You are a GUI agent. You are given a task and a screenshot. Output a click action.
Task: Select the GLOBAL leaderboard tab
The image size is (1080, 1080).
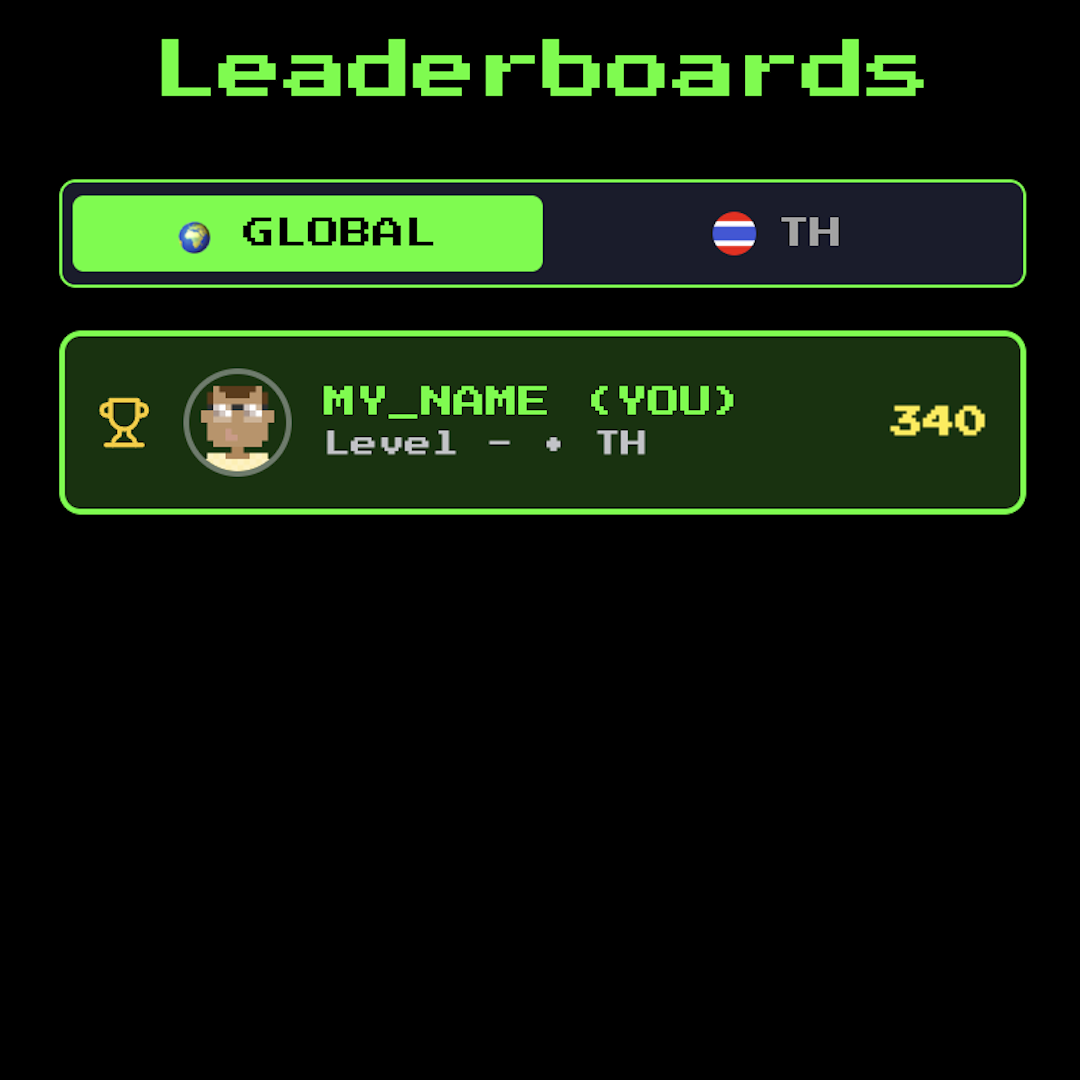[308, 233]
